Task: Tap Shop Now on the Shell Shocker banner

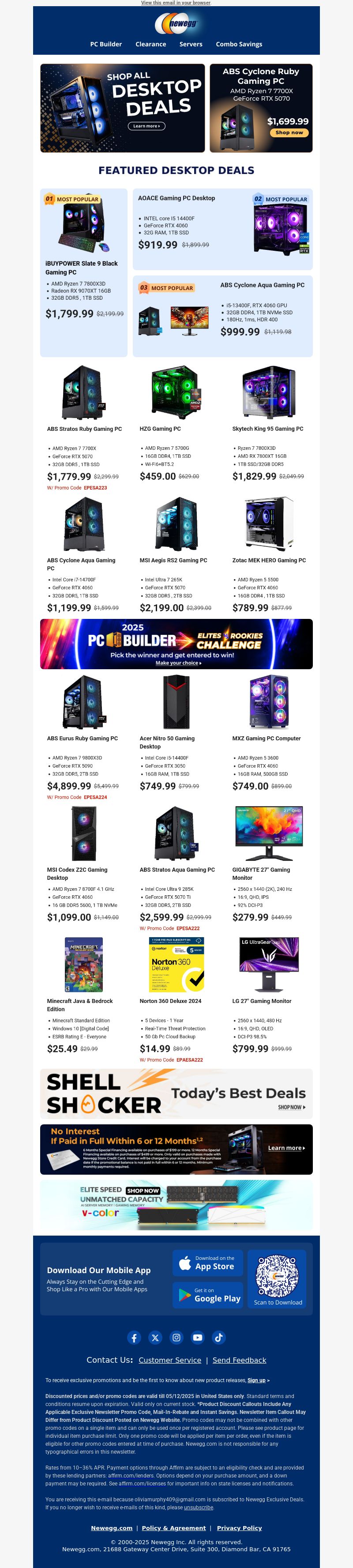Action: 292,1107
